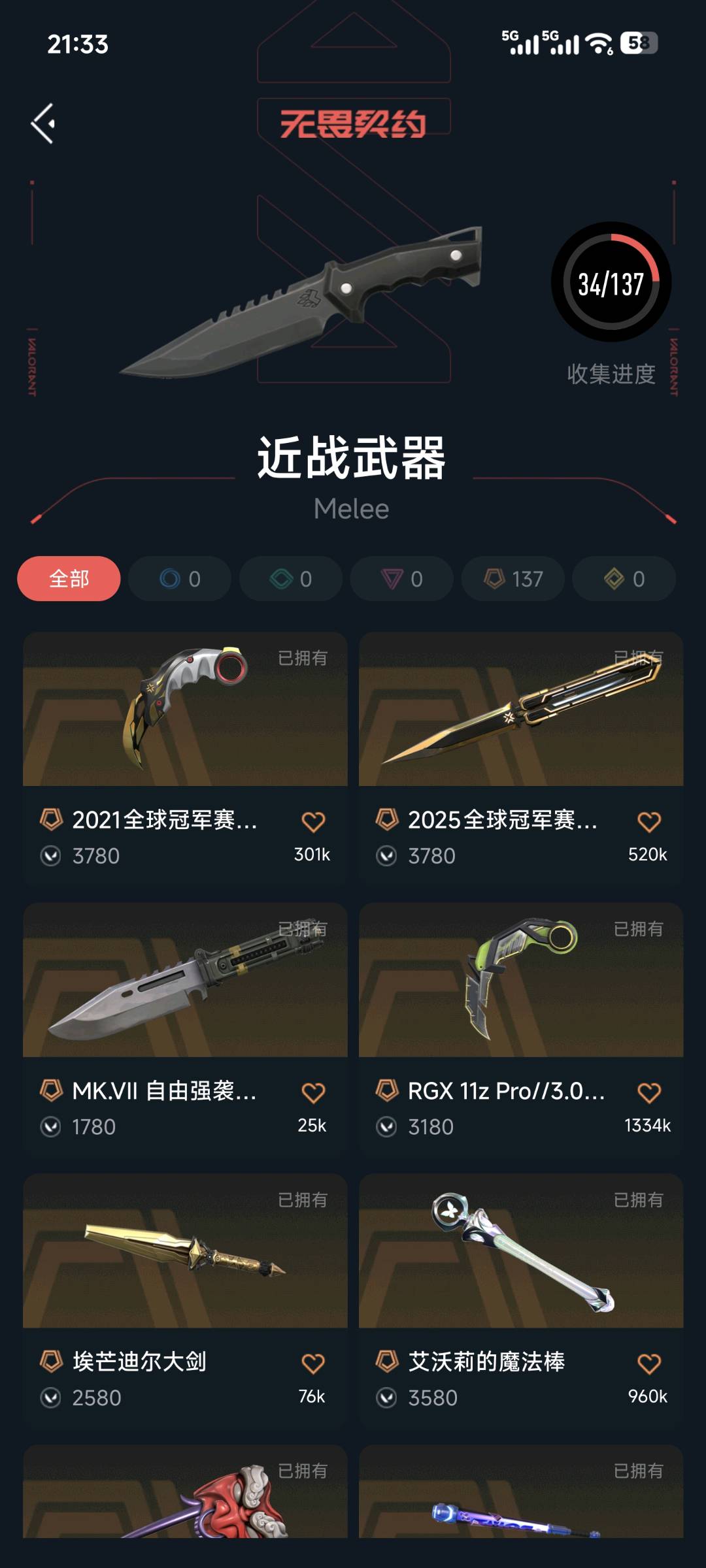Open the 艾沃莉的魔法棒 card
Image resolution: width=706 pixels, height=1568 pixels.
pos(521,1300)
